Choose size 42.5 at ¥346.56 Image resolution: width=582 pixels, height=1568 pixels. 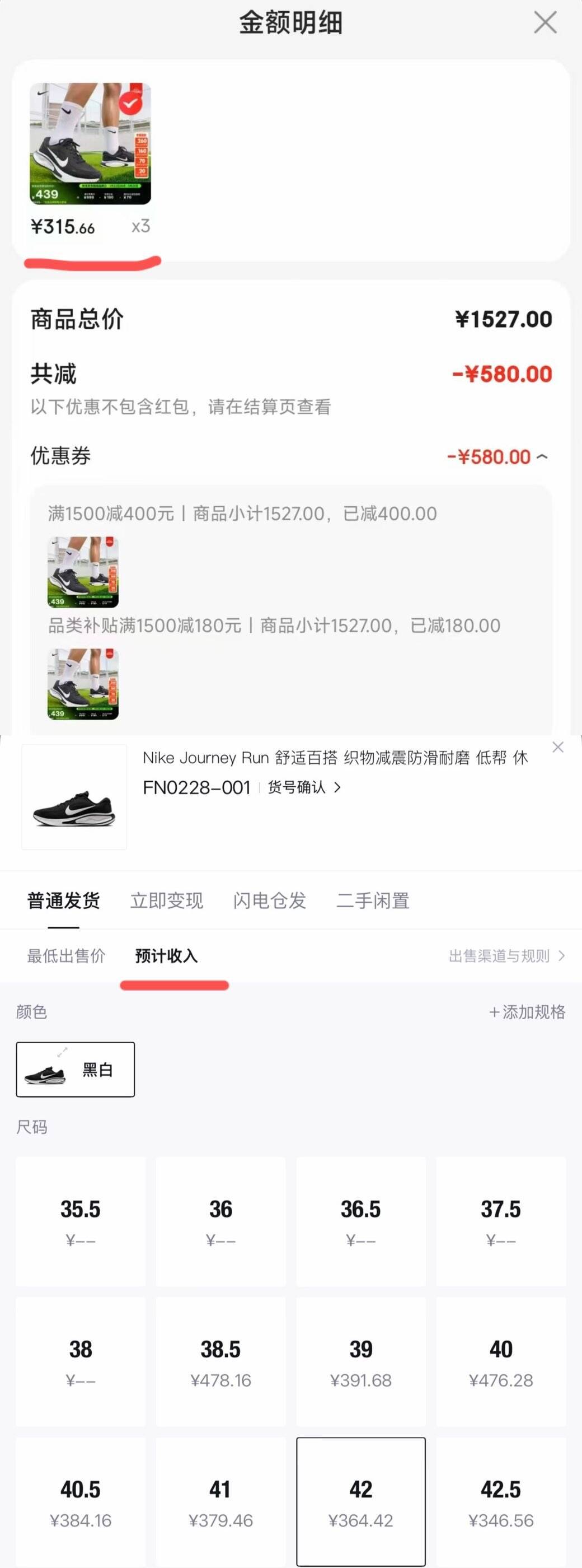[x=501, y=1502]
